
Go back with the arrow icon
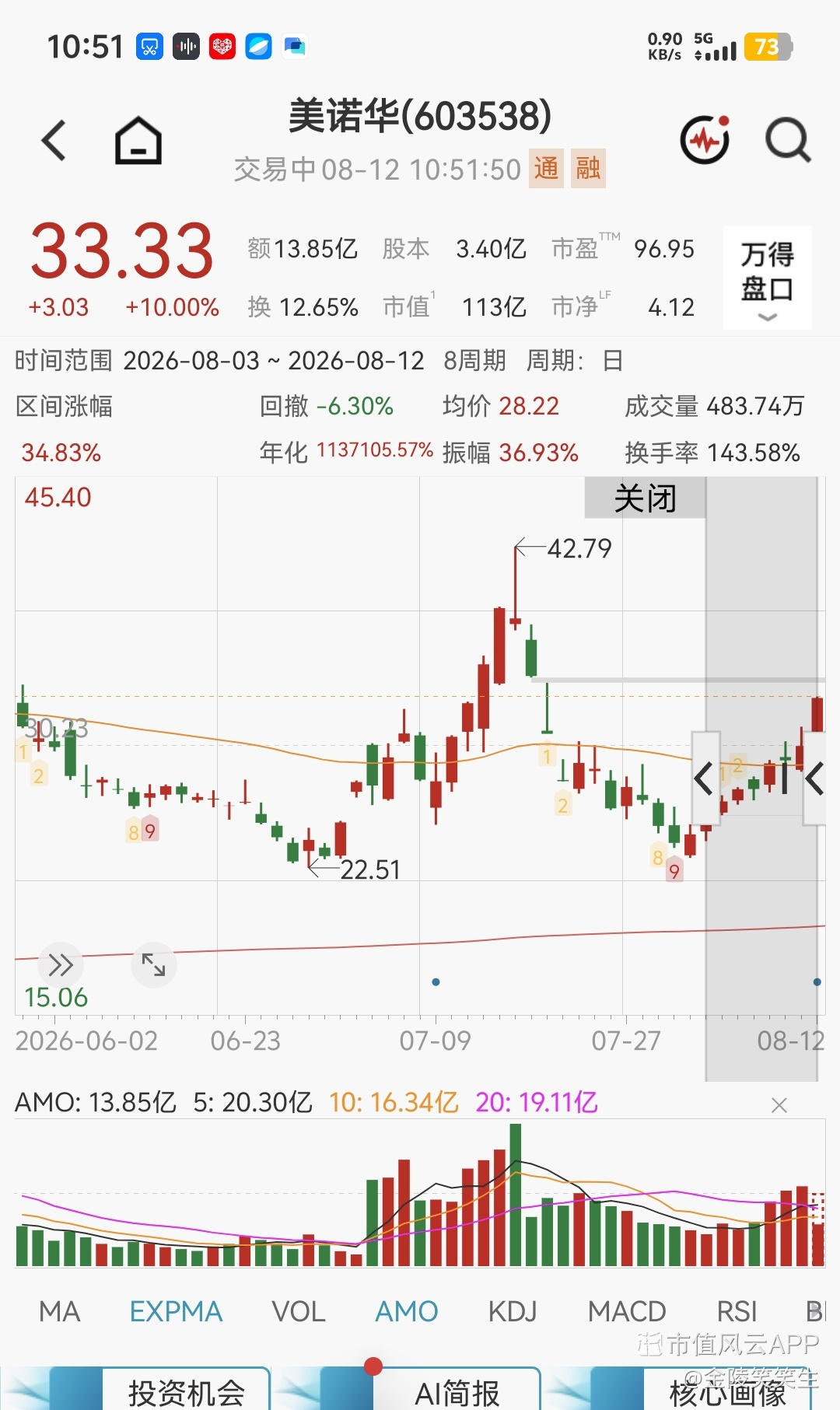(x=54, y=141)
